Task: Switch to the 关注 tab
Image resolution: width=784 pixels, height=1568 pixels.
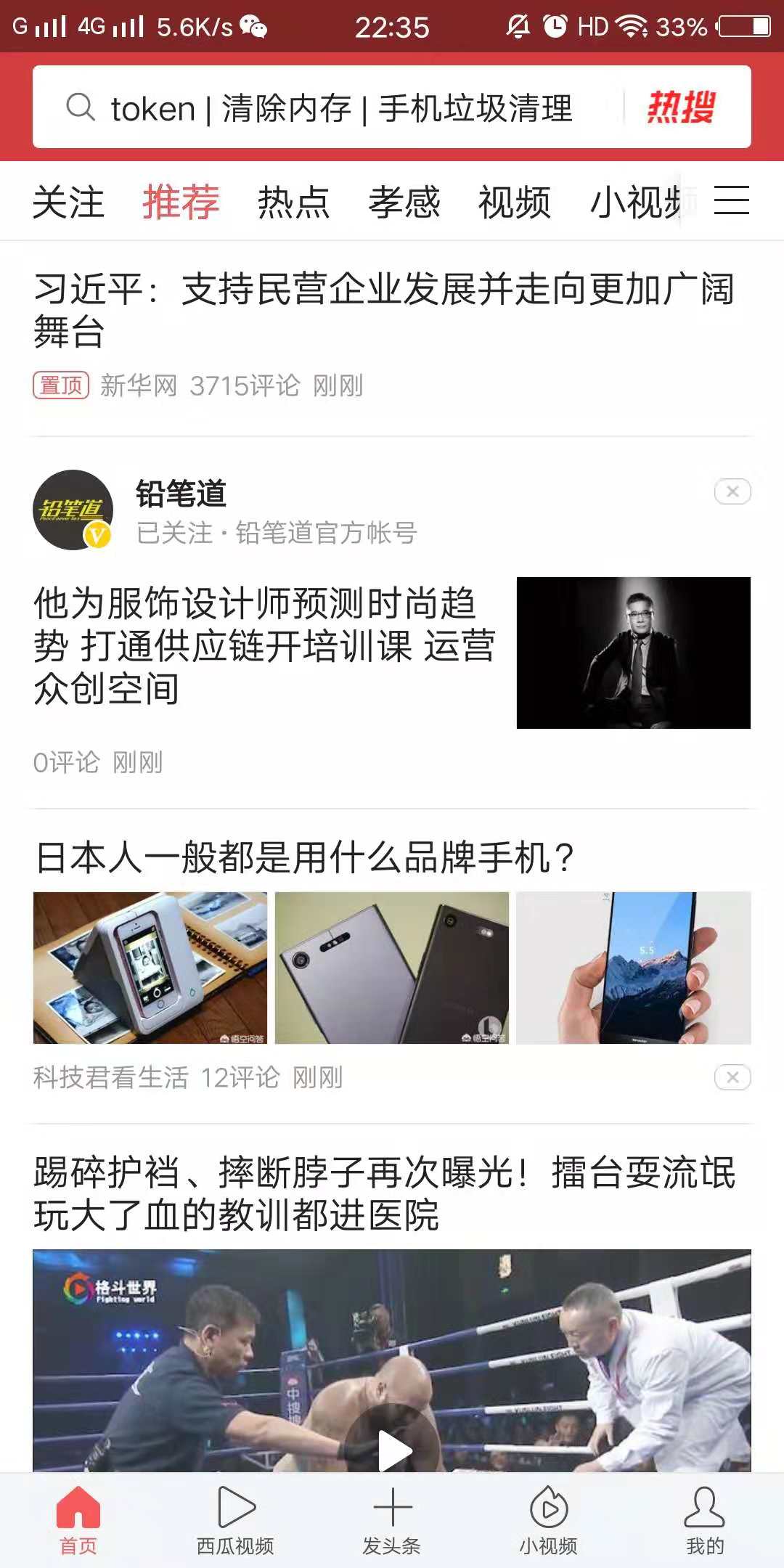Action: 68,202
